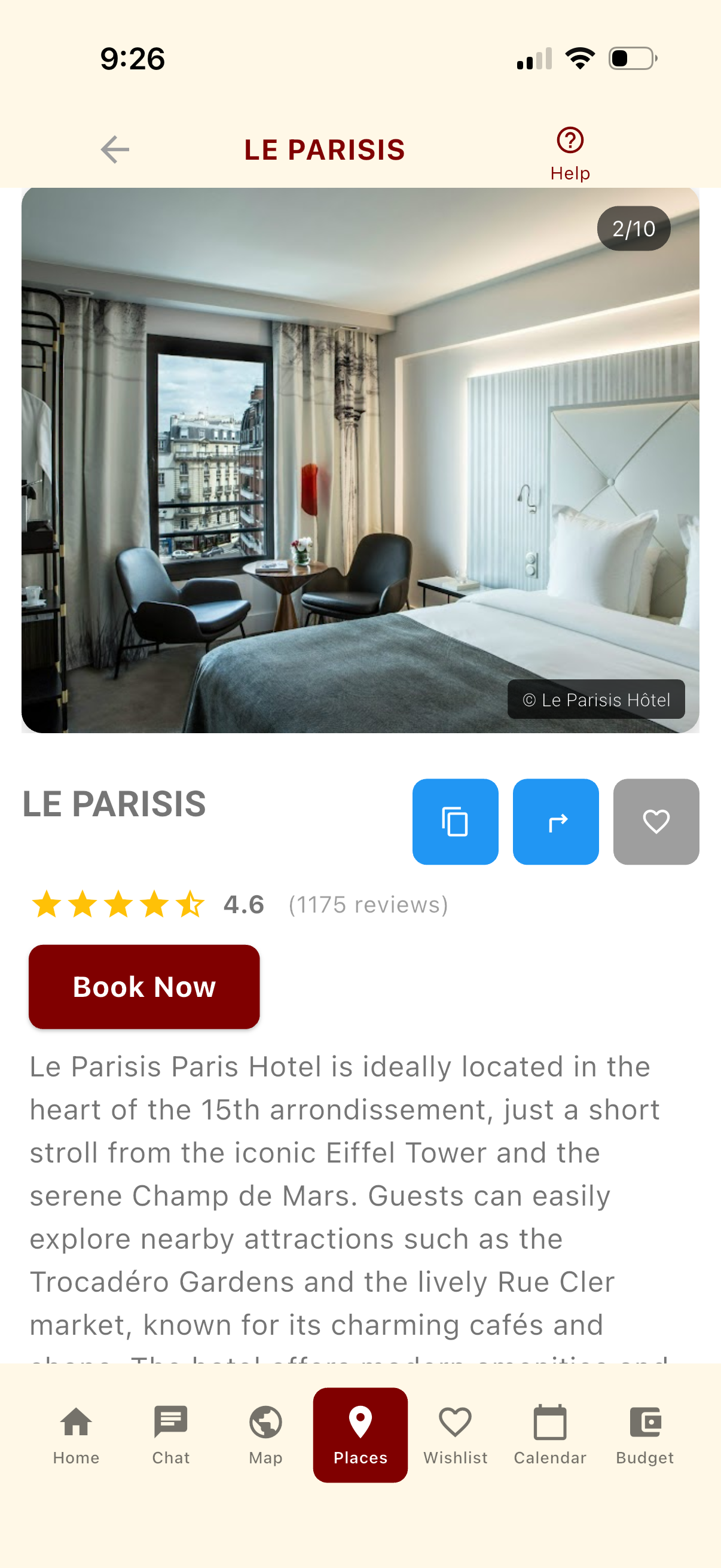Tap the LE PARISIS title text

[x=115, y=804]
